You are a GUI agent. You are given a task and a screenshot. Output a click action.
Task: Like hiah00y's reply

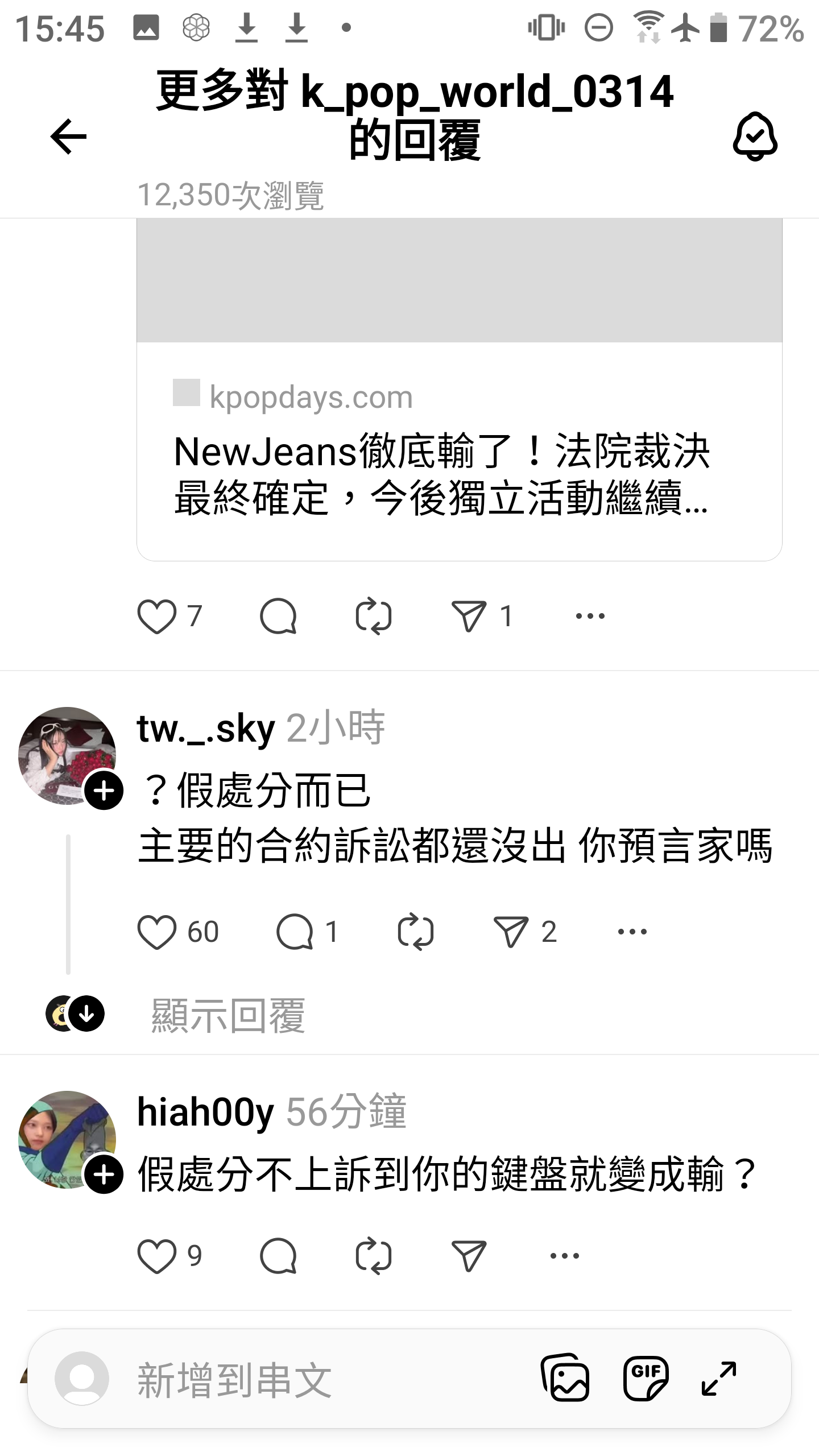click(156, 1256)
